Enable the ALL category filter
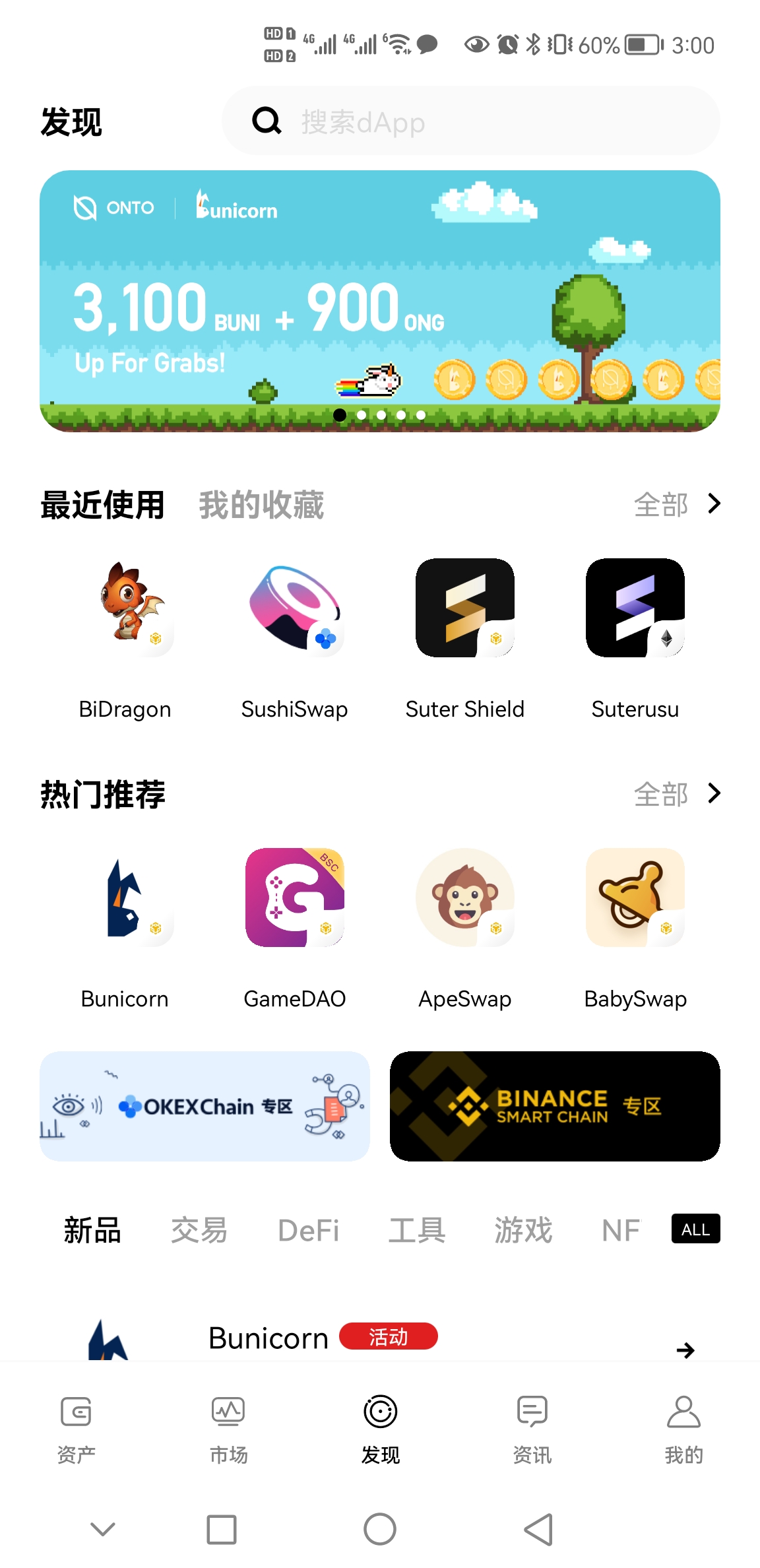 [695, 1228]
